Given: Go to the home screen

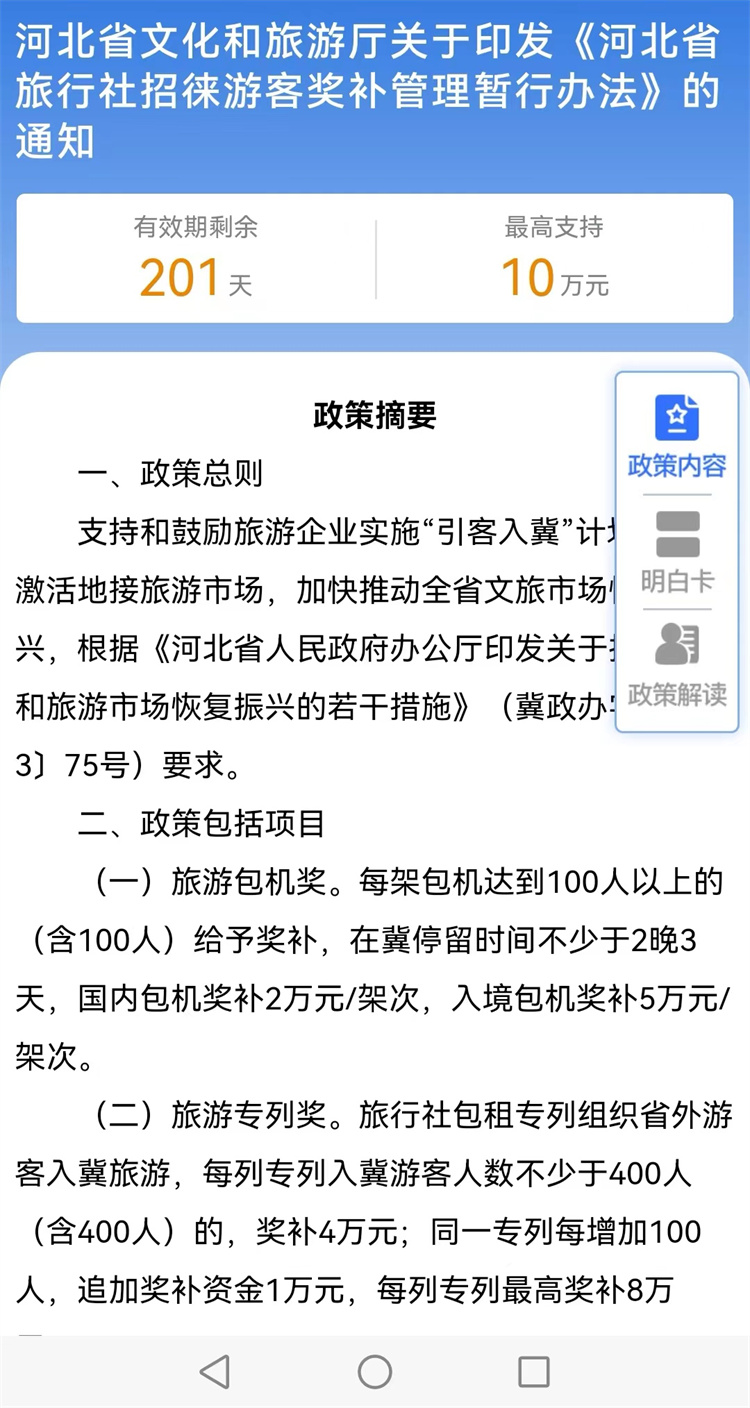Looking at the screenshot, I should click(x=375, y=1372).
